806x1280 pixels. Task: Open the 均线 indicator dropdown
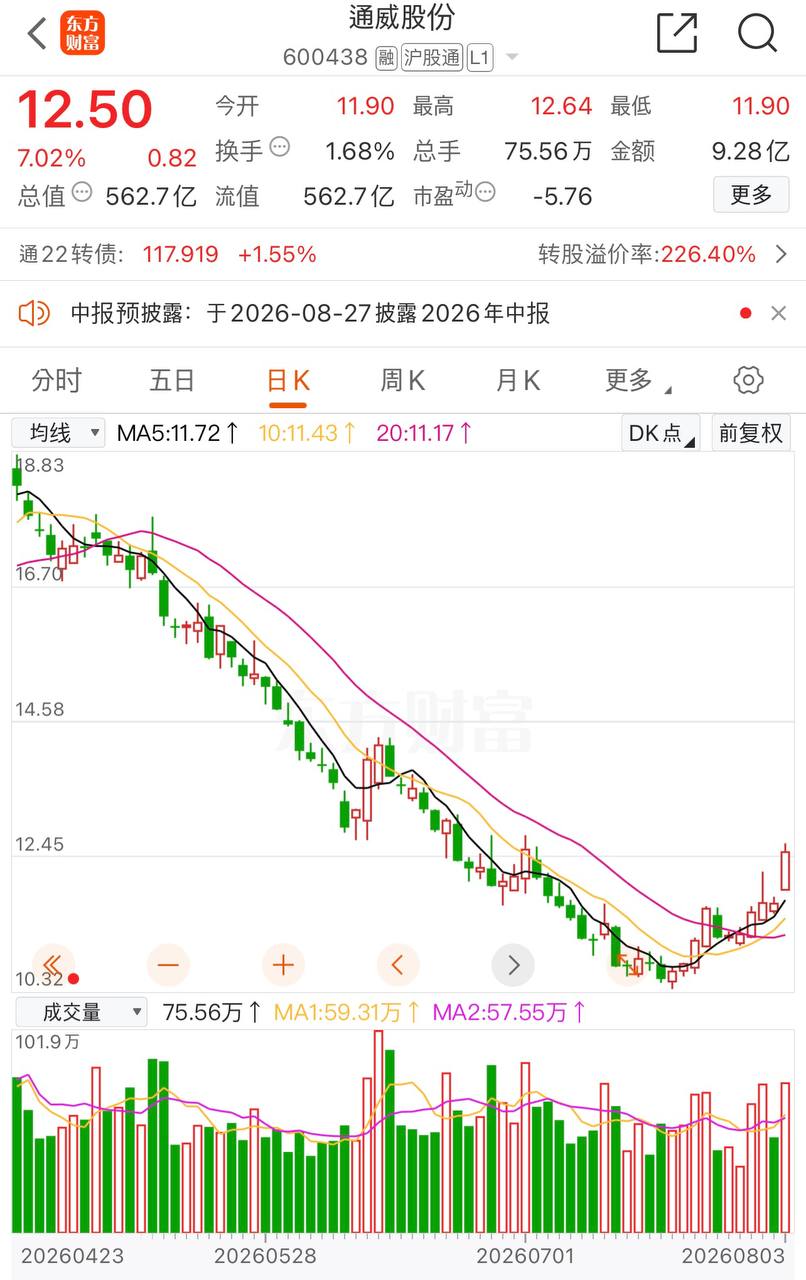click(58, 433)
